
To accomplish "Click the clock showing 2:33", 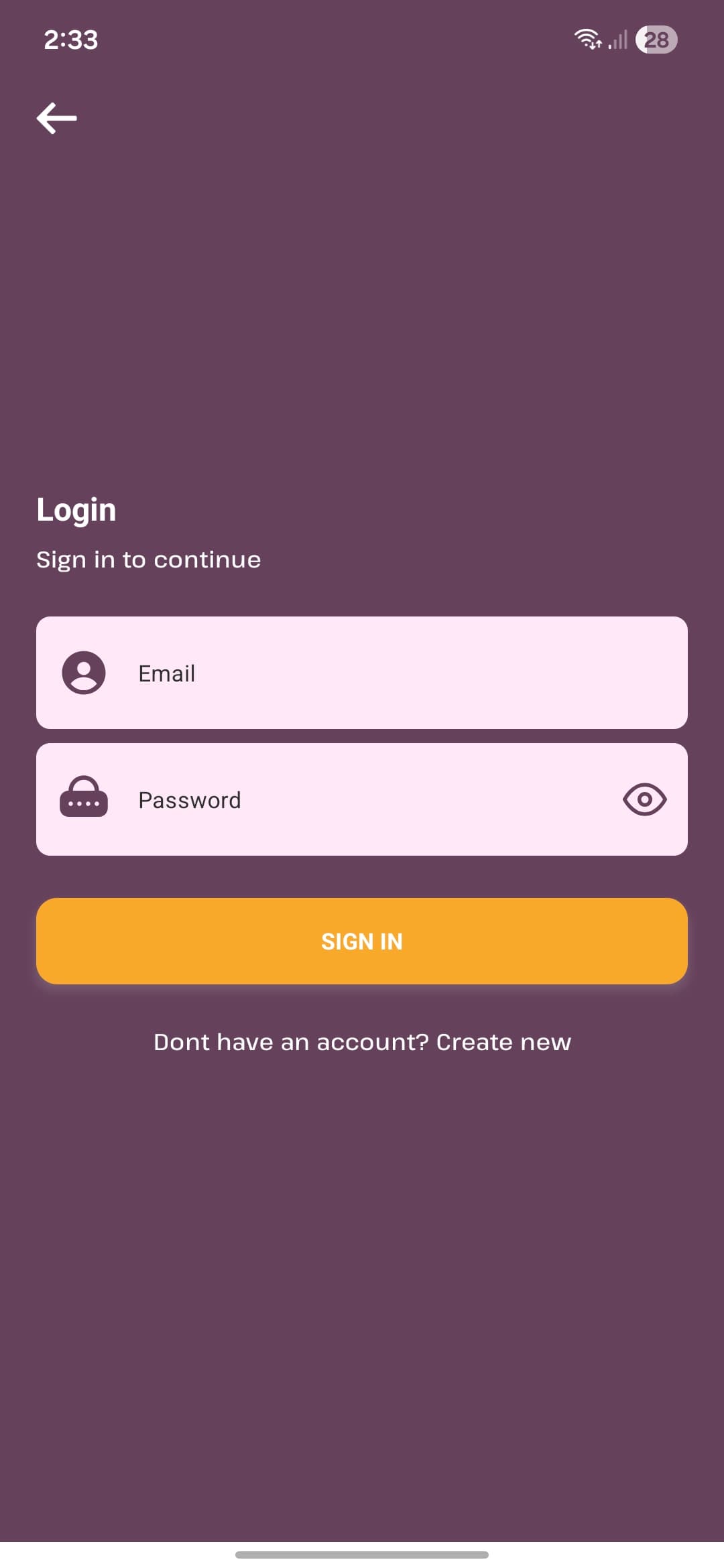I will [x=70, y=40].
